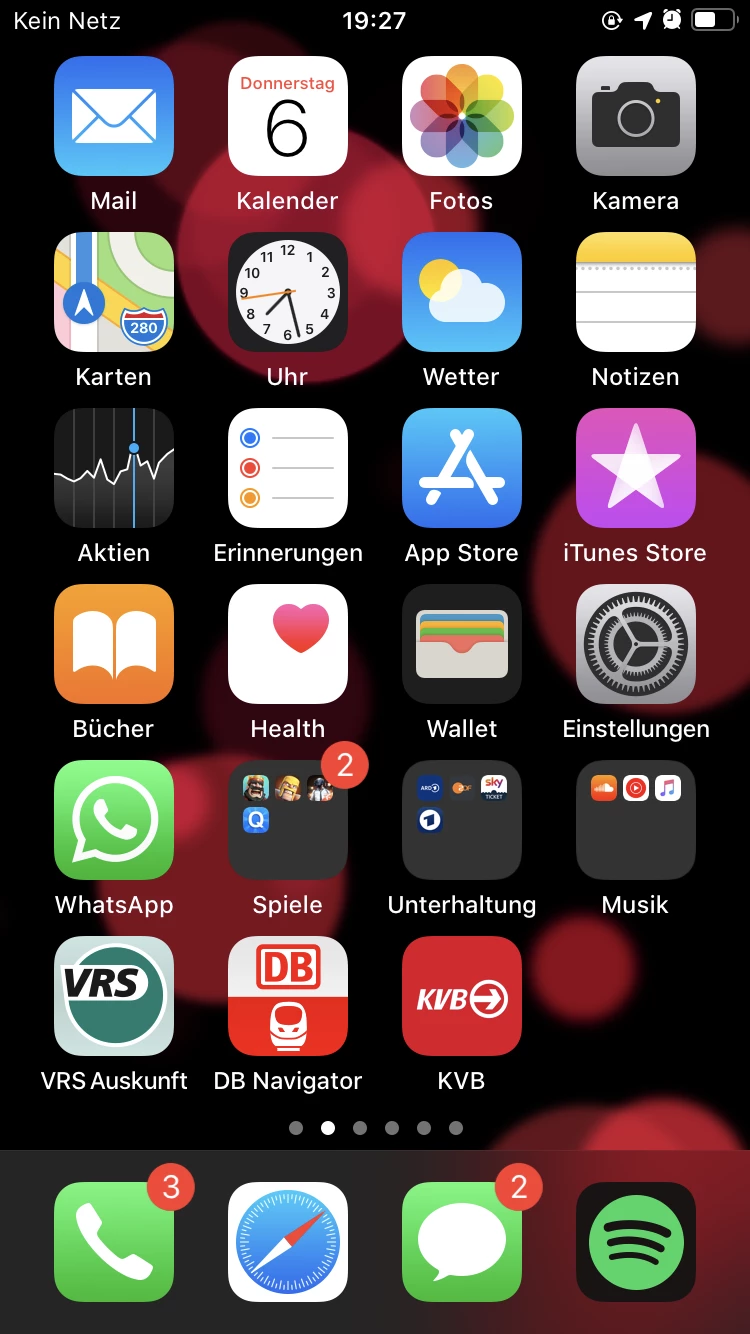
Task: Open the Musik folder
Action: [x=636, y=820]
